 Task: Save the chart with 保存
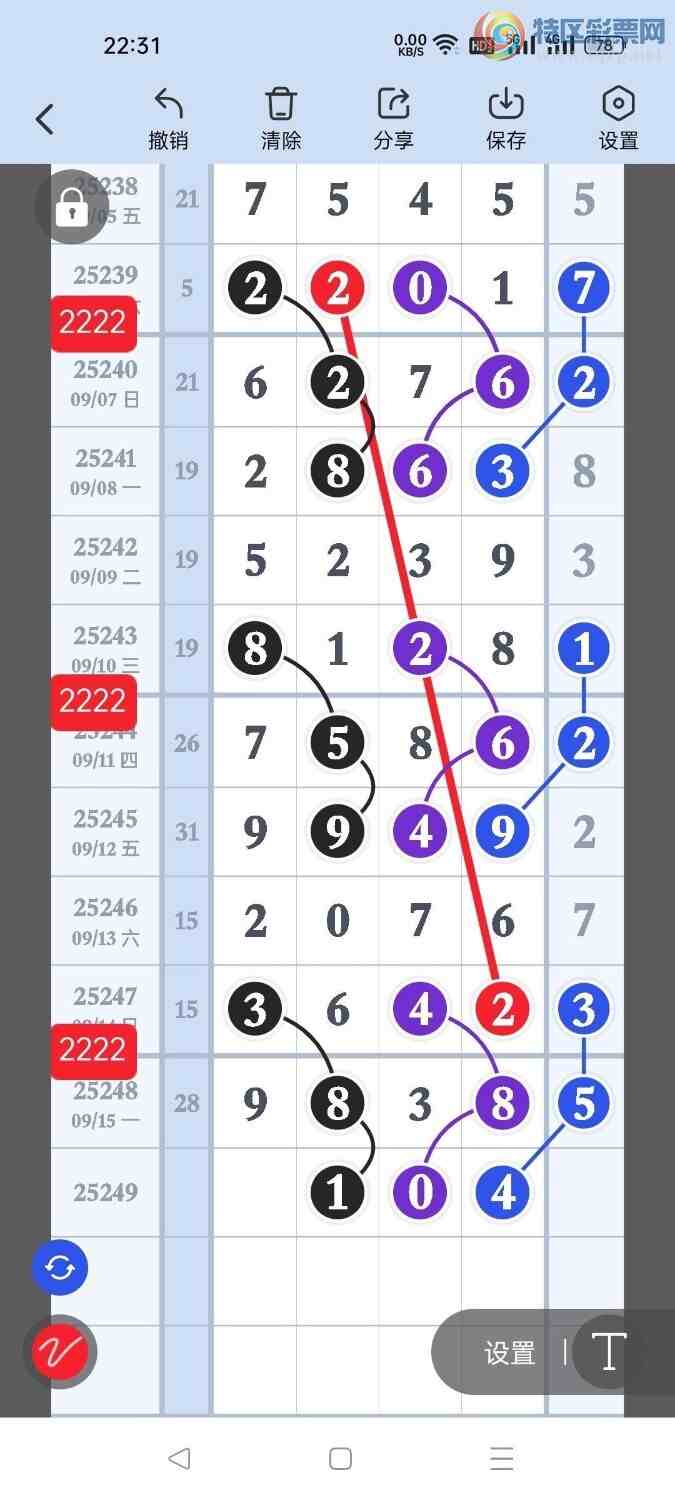click(506, 119)
